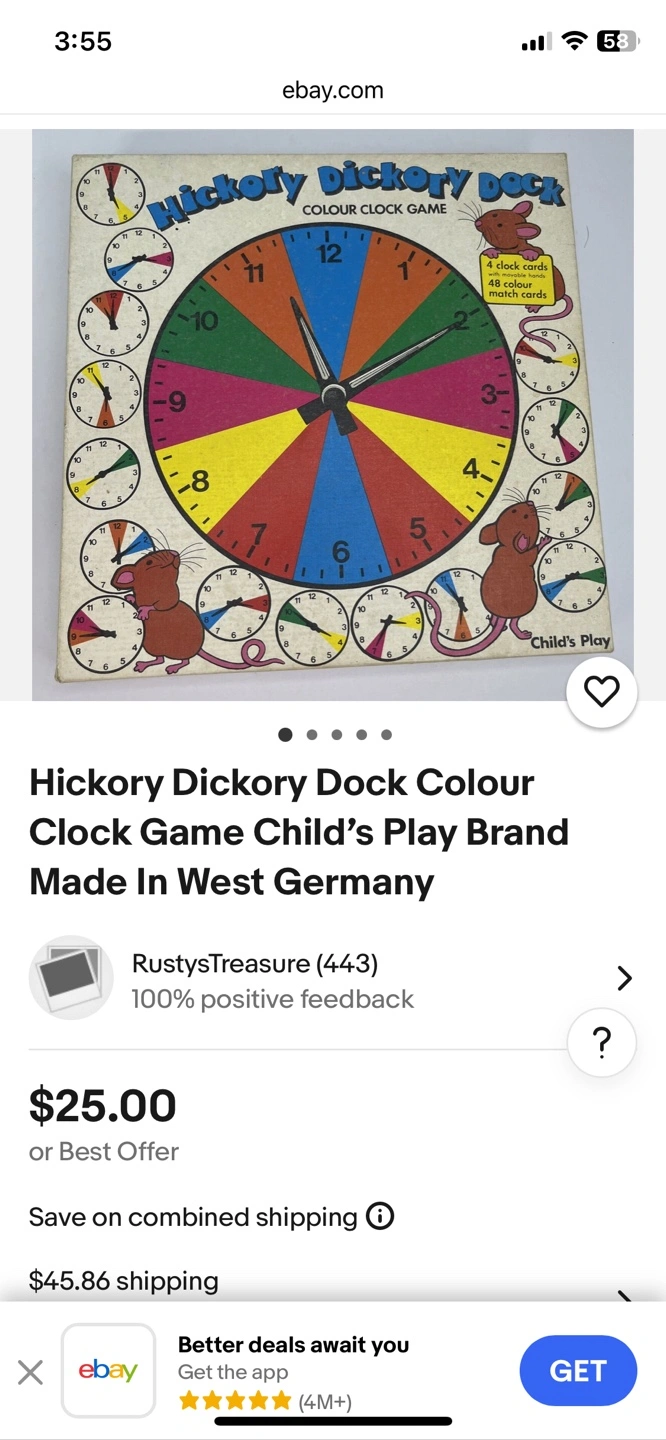Open the RustysTreasure seller profile
666x1440 pixels.
[333, 978]
